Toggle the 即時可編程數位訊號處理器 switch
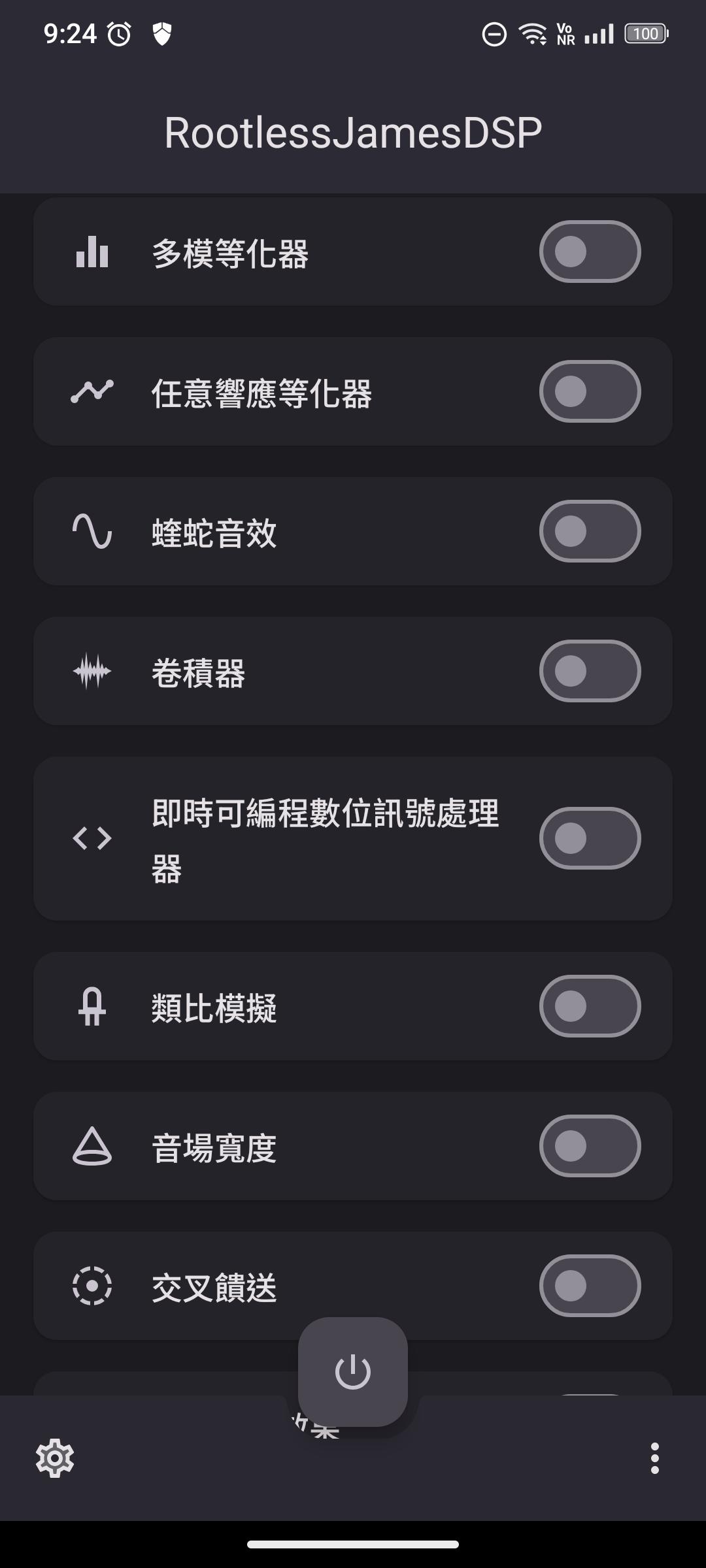706x1568 pixels. click(590, 838)
